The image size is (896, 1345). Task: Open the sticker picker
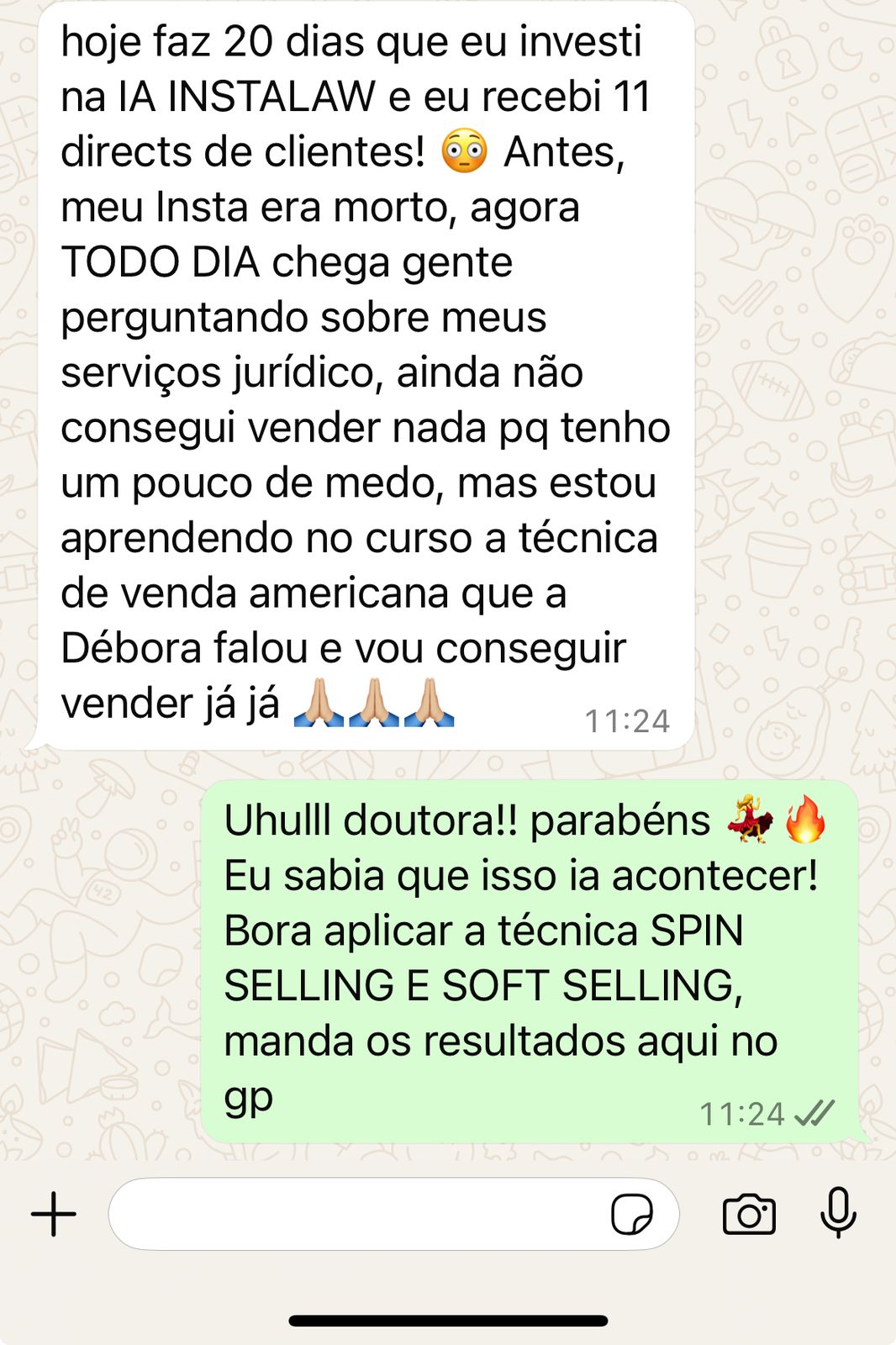631,1215
